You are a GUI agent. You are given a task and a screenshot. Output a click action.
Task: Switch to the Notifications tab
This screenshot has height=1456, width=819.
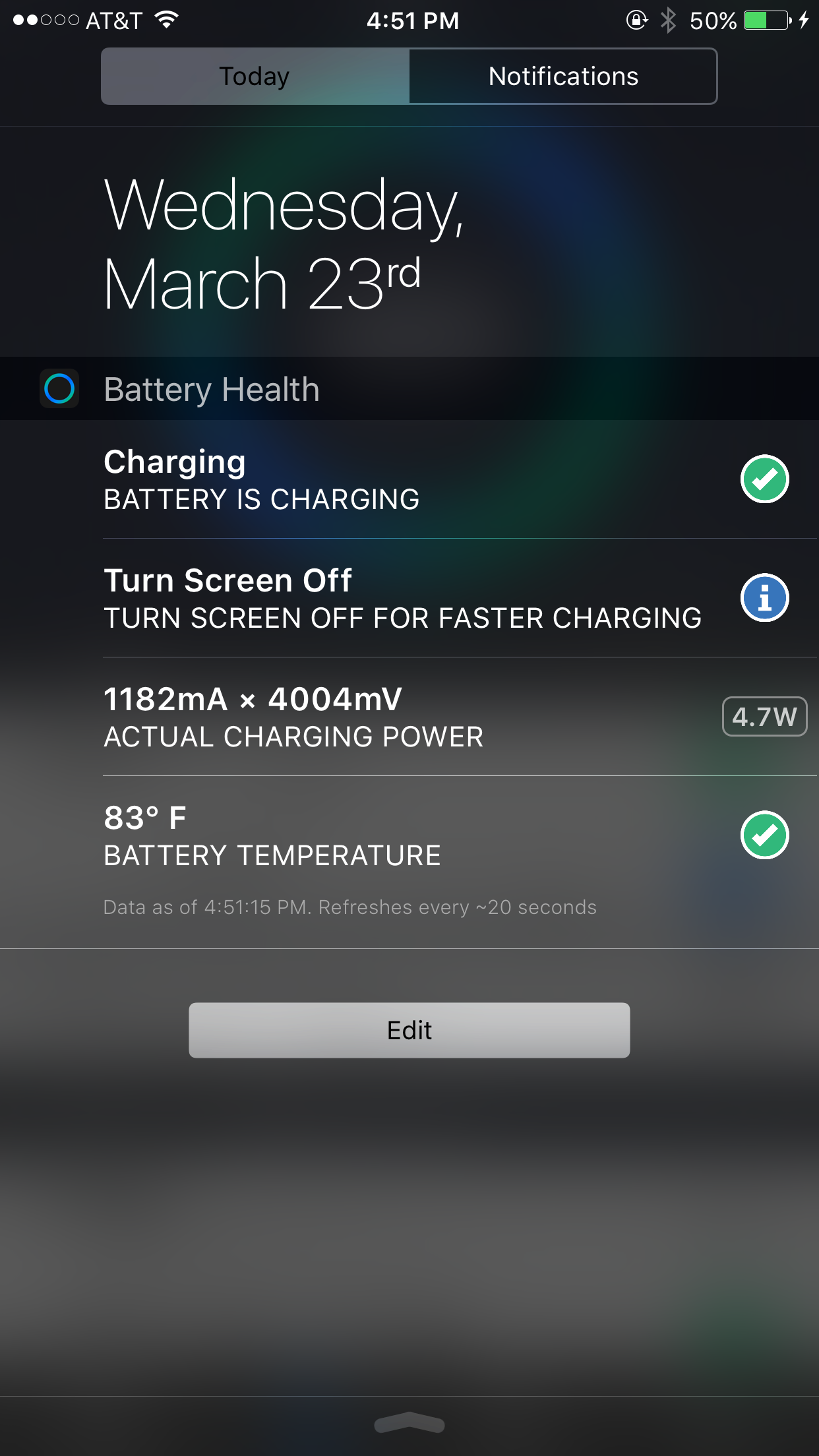[x=563, y=76]
